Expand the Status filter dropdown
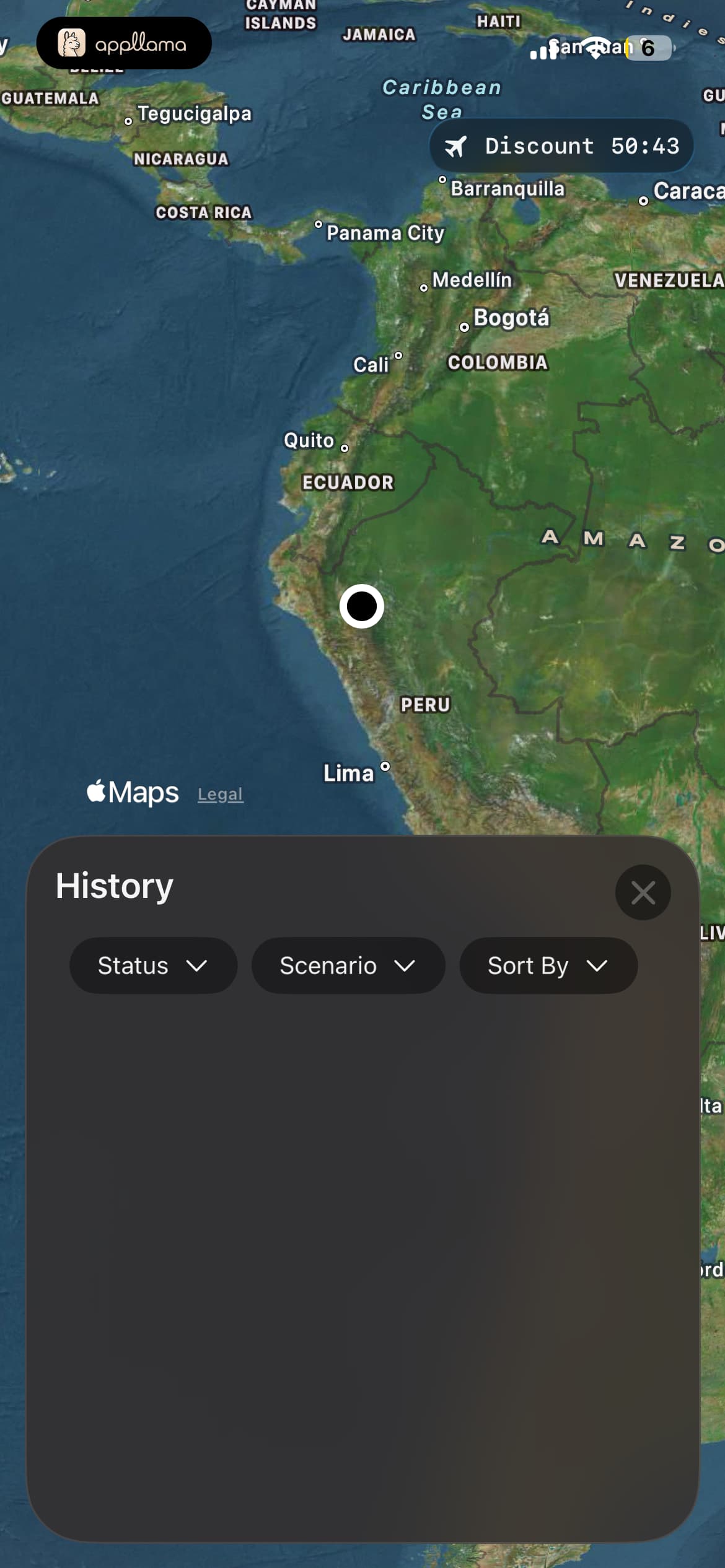Screen dimensions: 725x1568 pyautogui.click(x=153, y=965)
